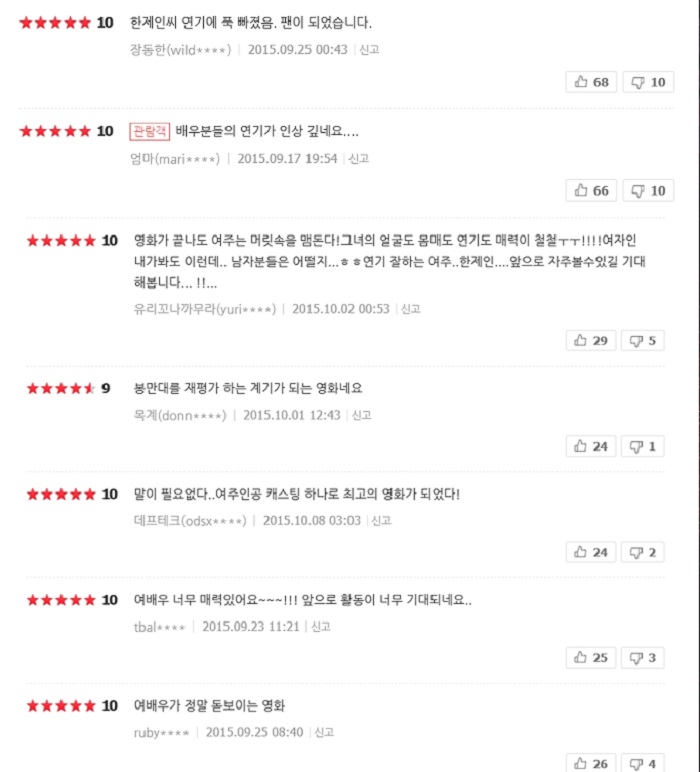Downvote the review by 데프테크(odsx)
This screenshot has width=700, height=772.
click(x=643, y=552)
